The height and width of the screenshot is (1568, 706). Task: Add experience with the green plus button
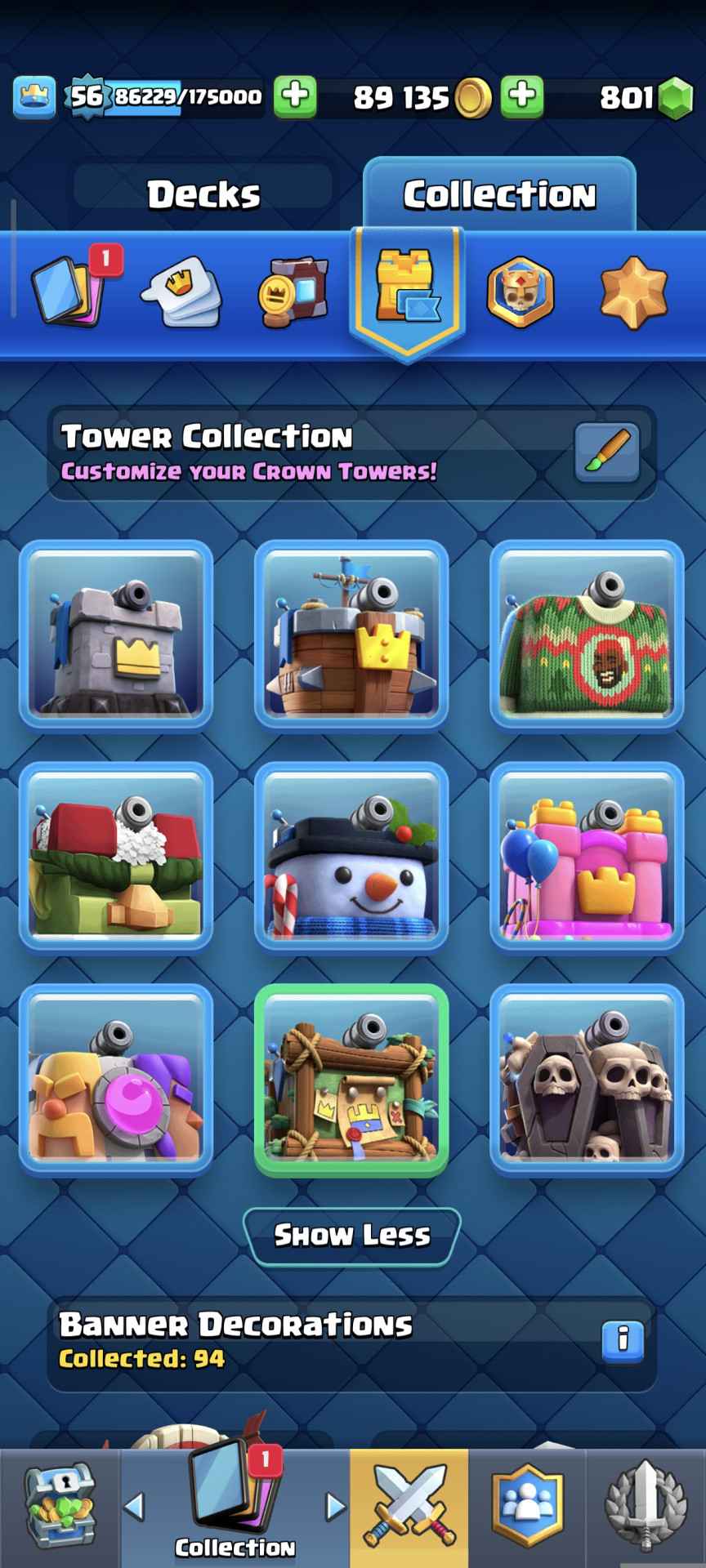[x=295, y=96]
